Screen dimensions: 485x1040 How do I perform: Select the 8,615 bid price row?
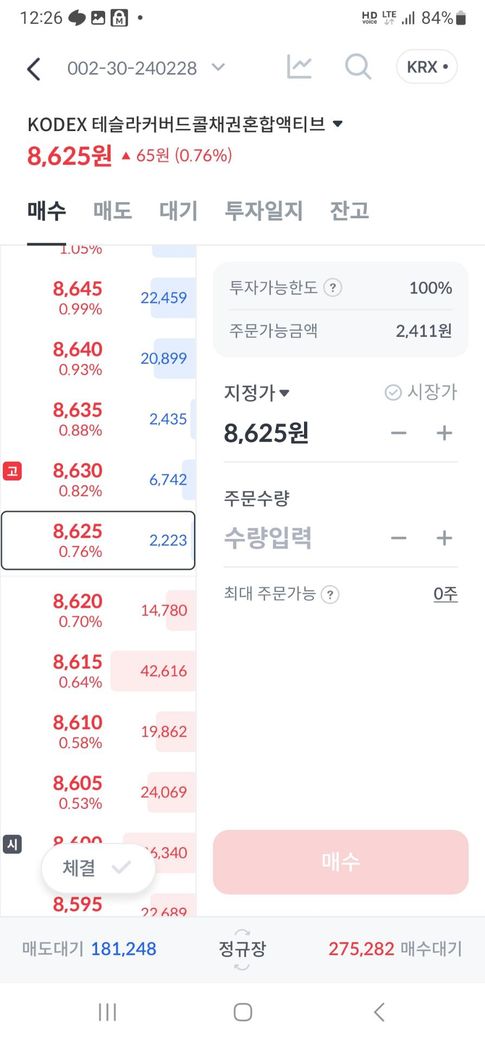[98, 671]
